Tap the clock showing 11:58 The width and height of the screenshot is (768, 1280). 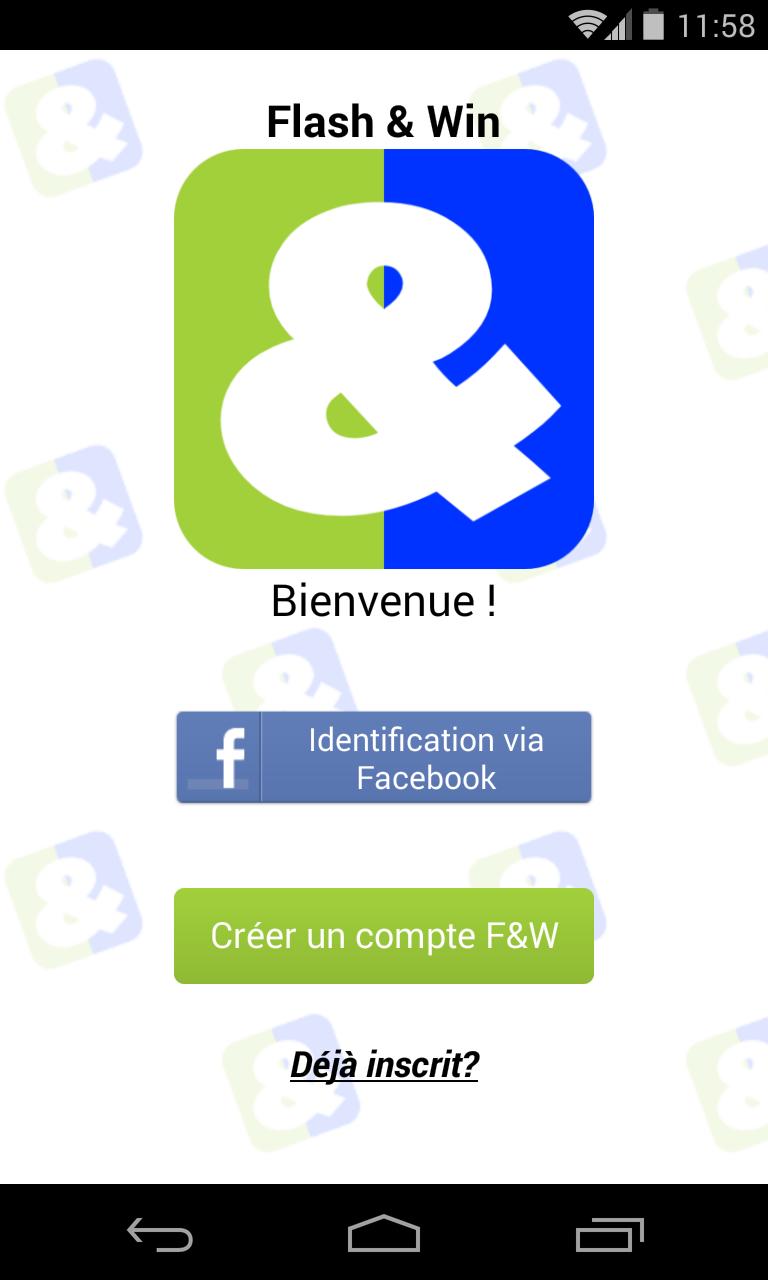tap(718, 25)
